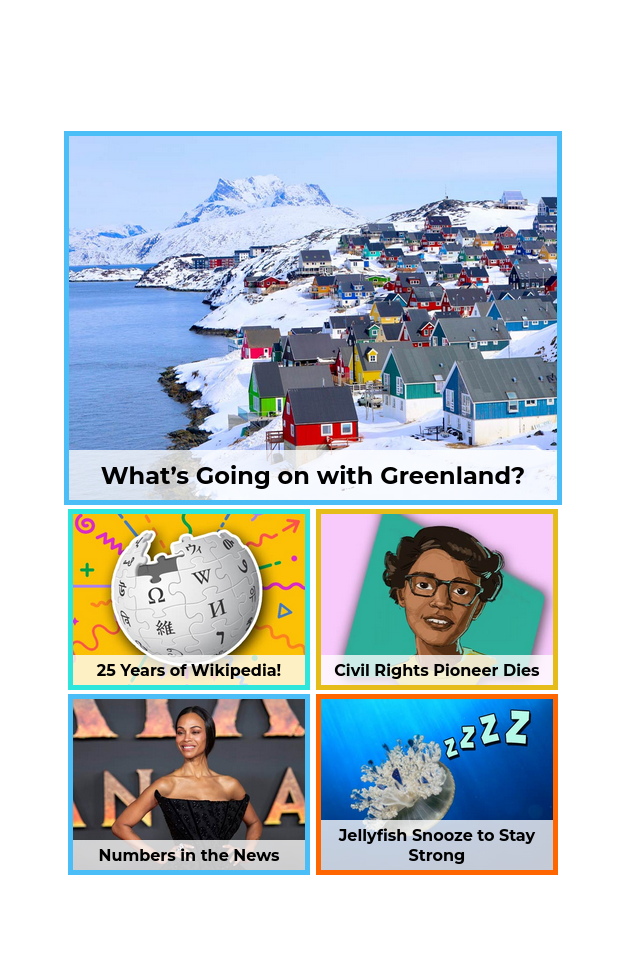Open the Greenland story
The height and width of the screenshot is (963, 625).
tap(312, 318)
